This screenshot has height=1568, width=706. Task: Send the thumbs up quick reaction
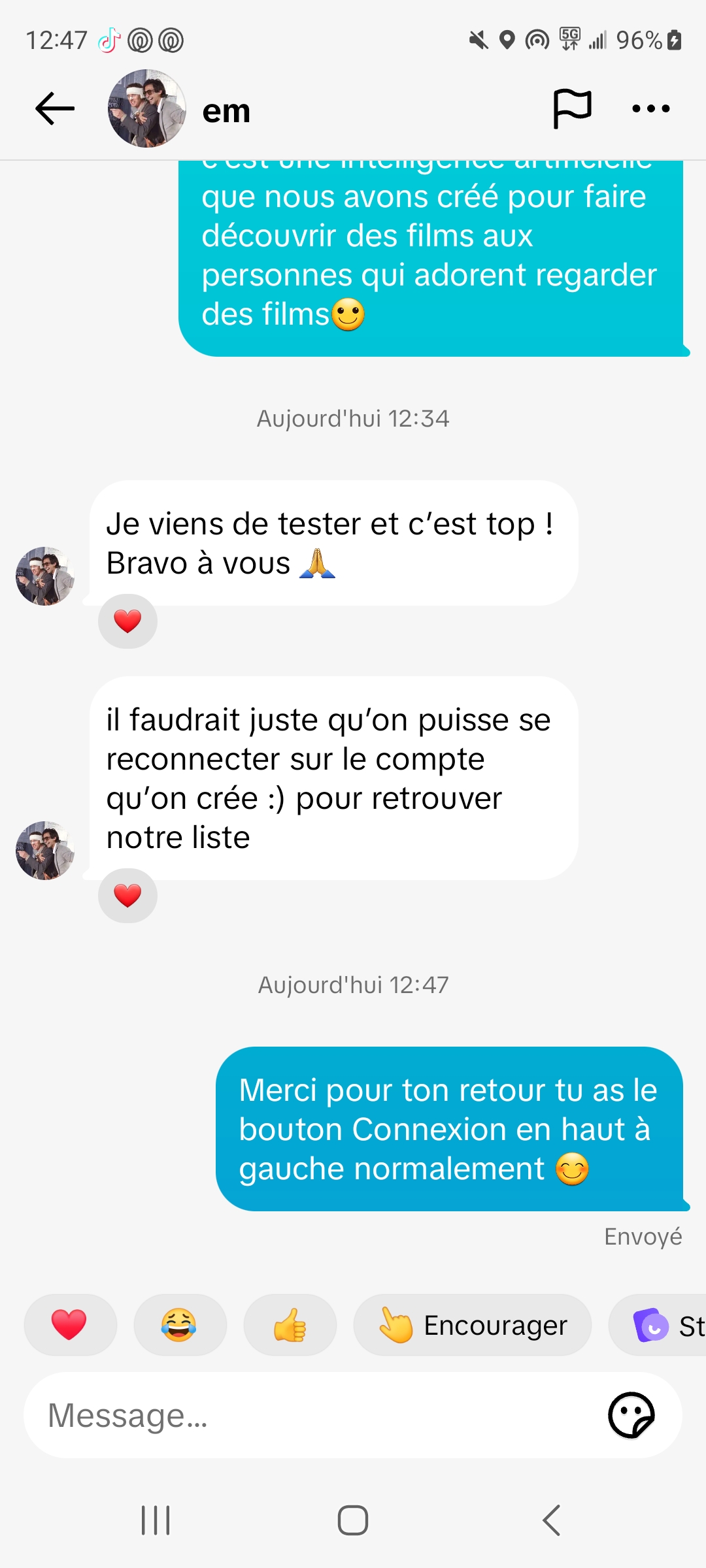click(x=290, y=1325)
